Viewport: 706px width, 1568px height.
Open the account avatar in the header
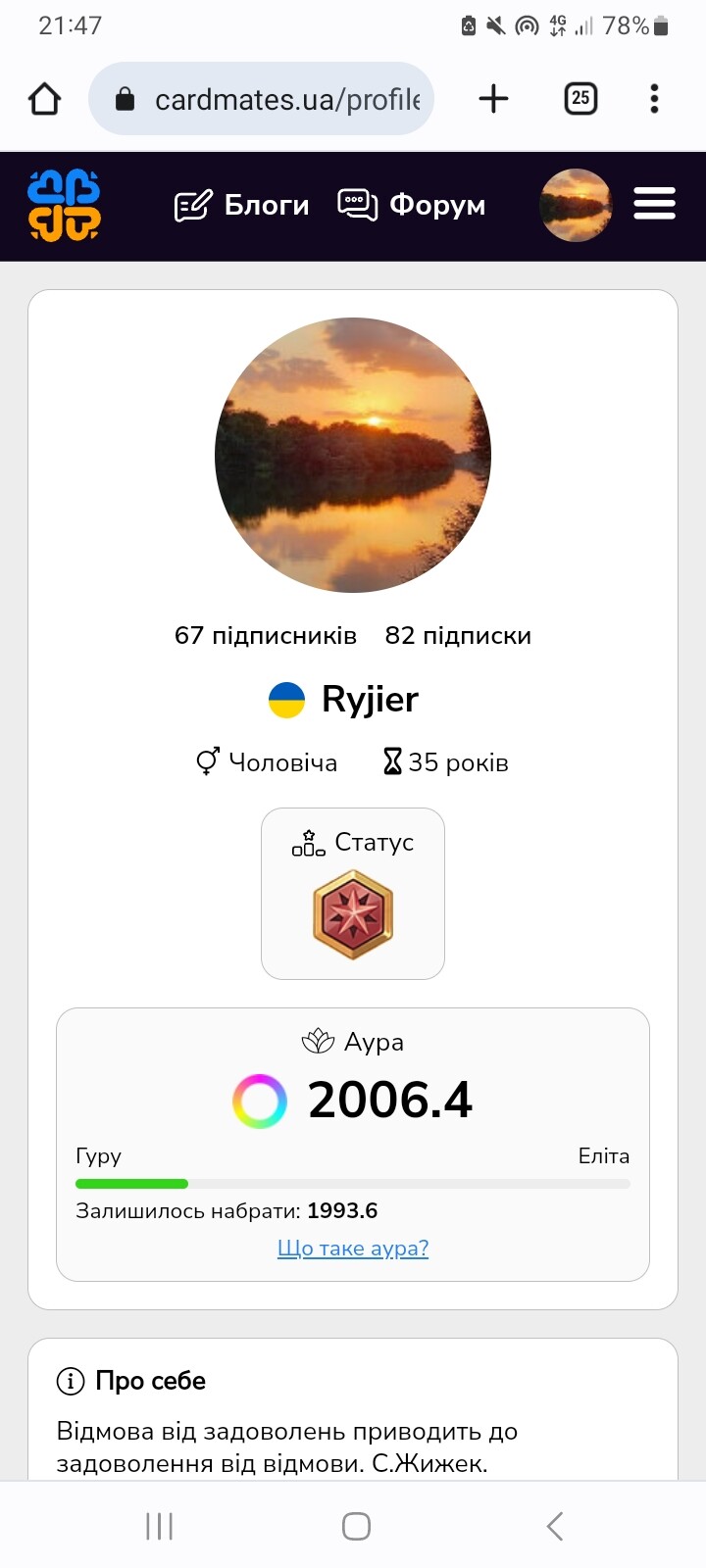coord(576,206)
